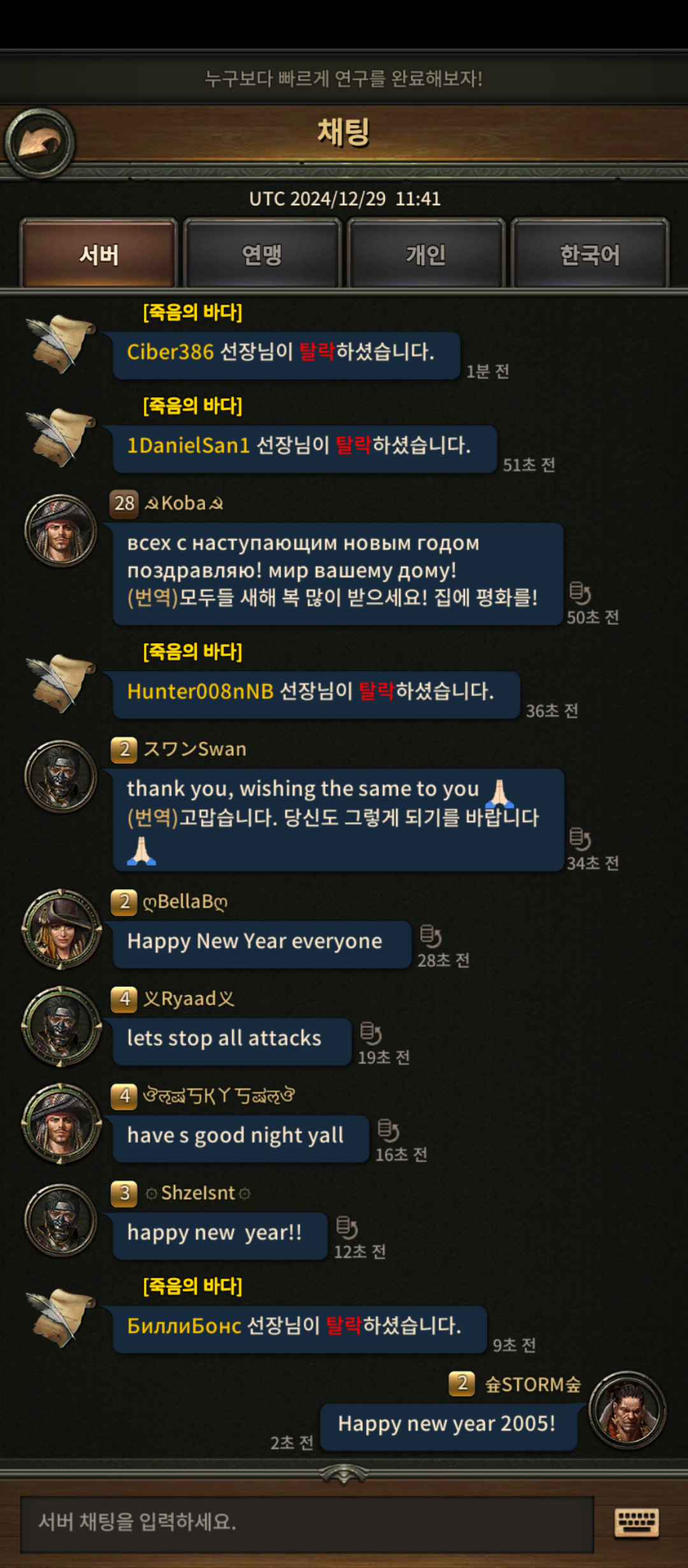Screen dimensions: 688x1568
Task: Focus the server chat input field
Action: [306, 1523]
